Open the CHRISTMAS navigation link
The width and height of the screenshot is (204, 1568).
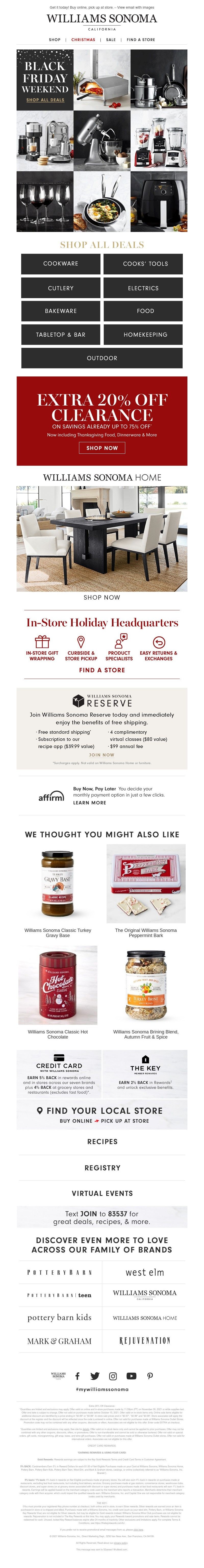pos(83,40)
